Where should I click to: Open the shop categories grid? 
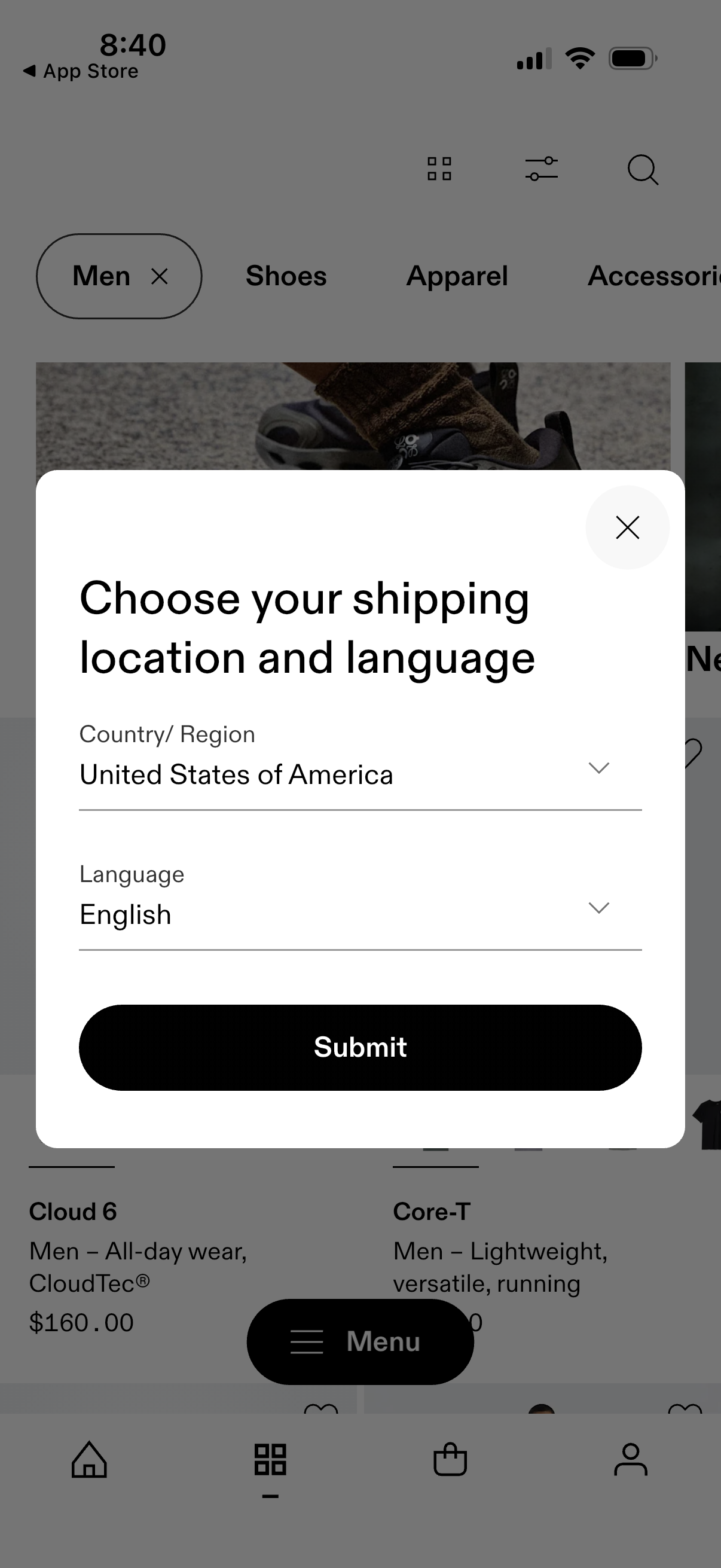pos(270,1459)
